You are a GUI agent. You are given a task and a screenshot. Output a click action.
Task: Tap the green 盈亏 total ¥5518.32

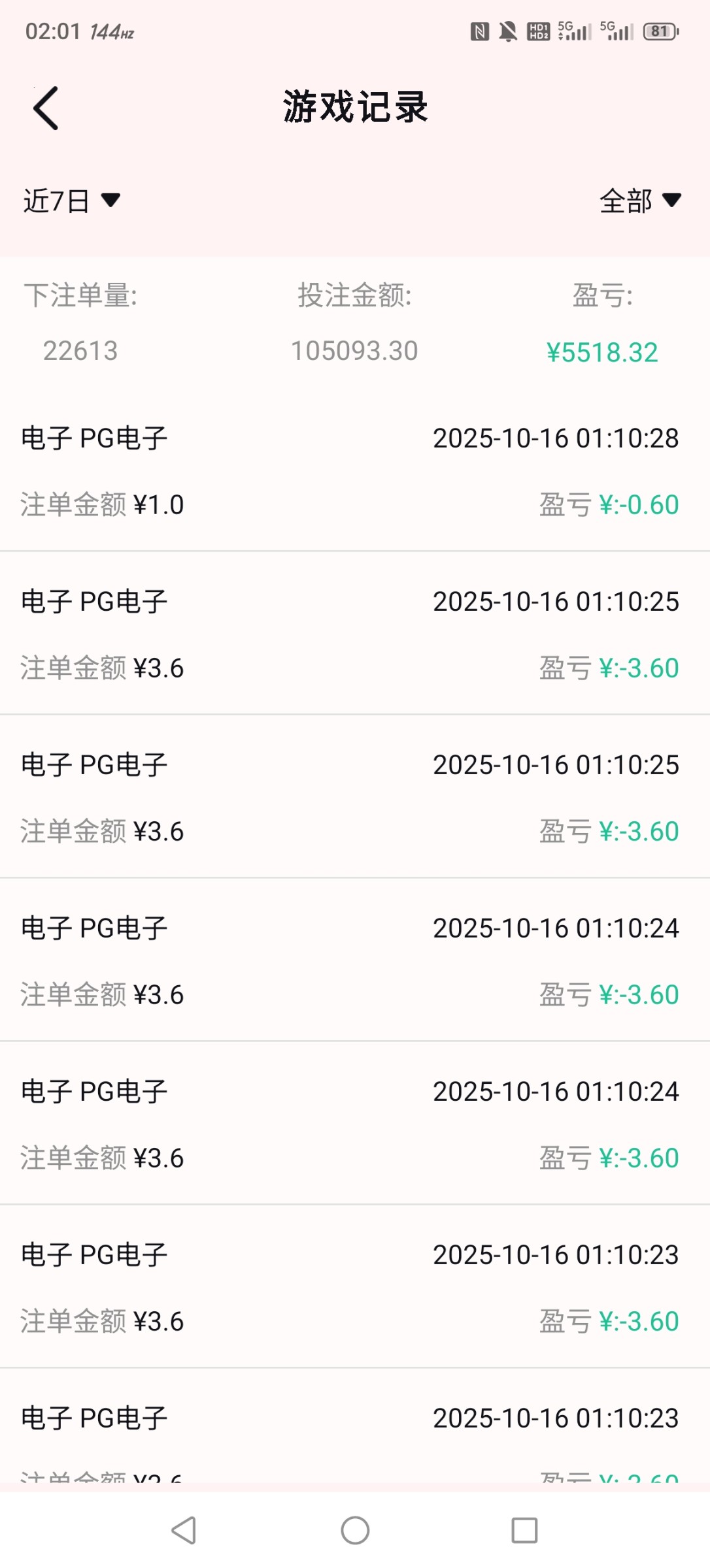pyautogui.click(x=603, y=351)
